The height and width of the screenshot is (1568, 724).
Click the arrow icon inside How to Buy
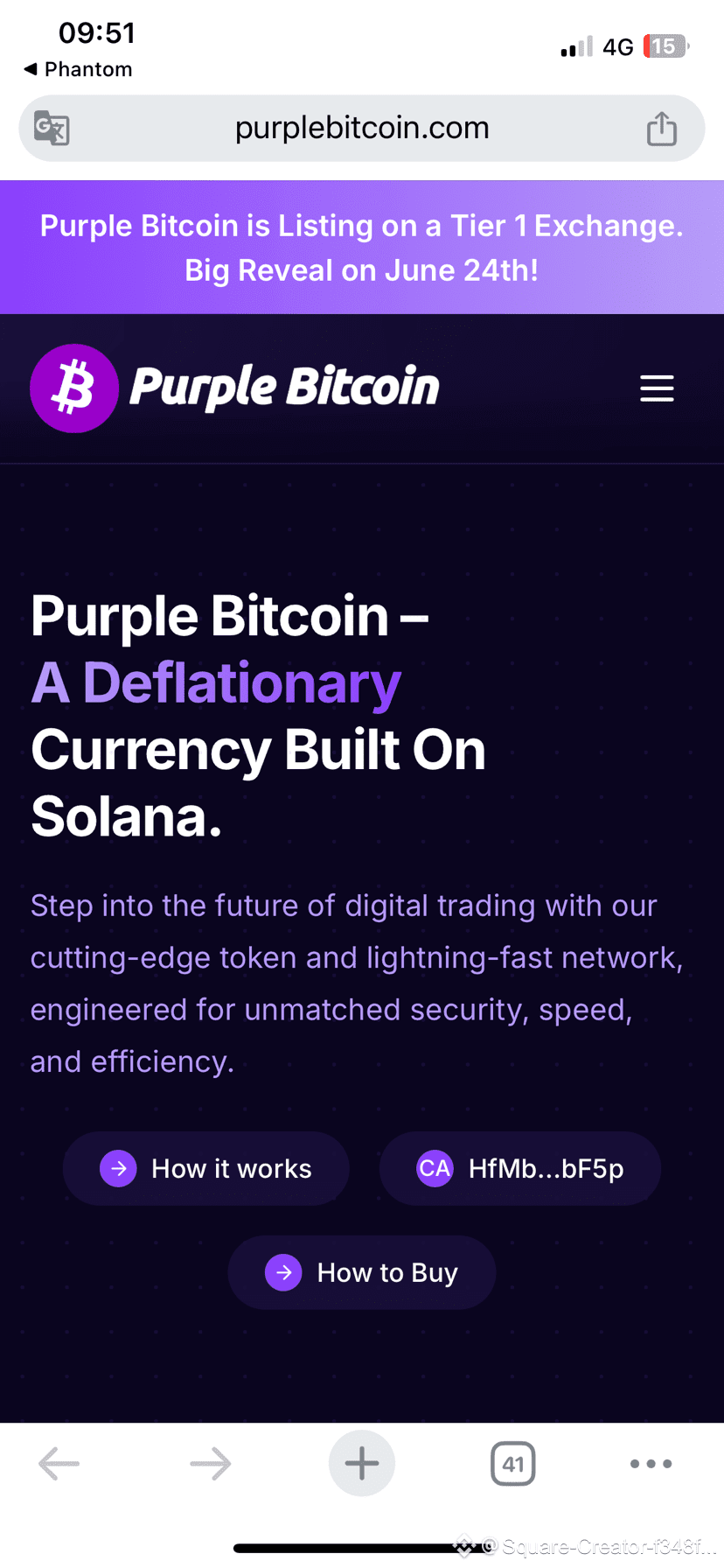pos(284,1272)
